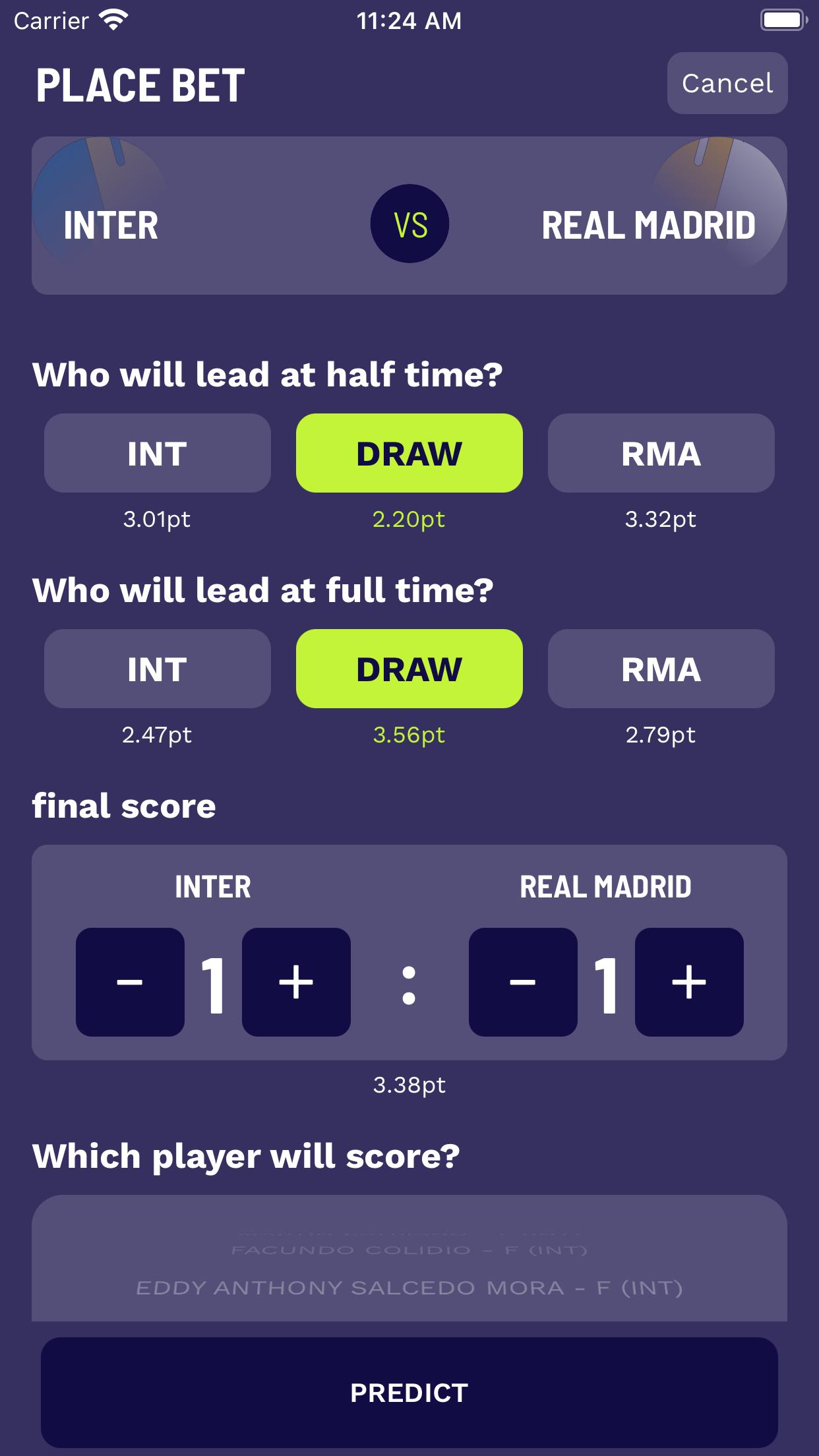Cancel placing the bet
819x1456 pixels.
pos(727,83)
